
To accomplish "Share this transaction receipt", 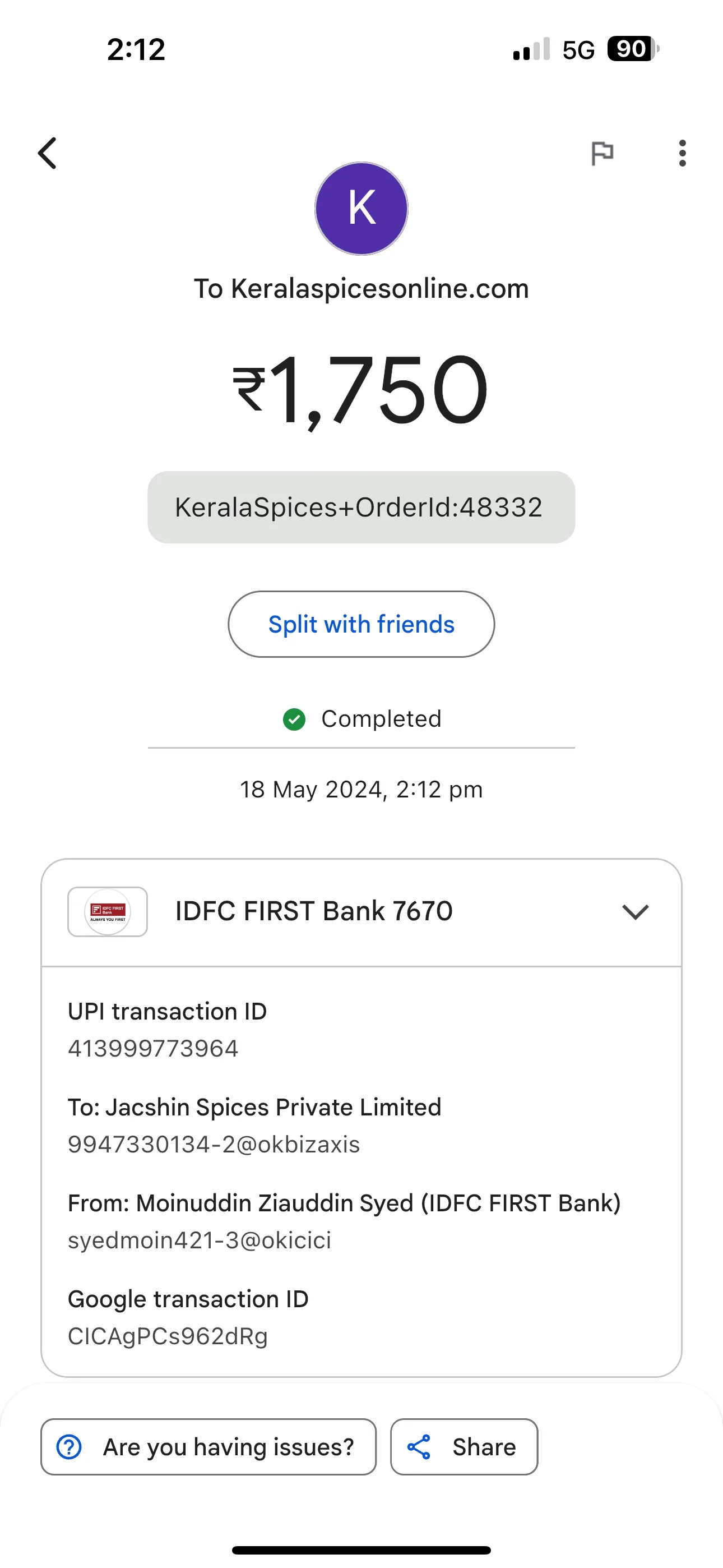I will click(x=464, y=1447).
